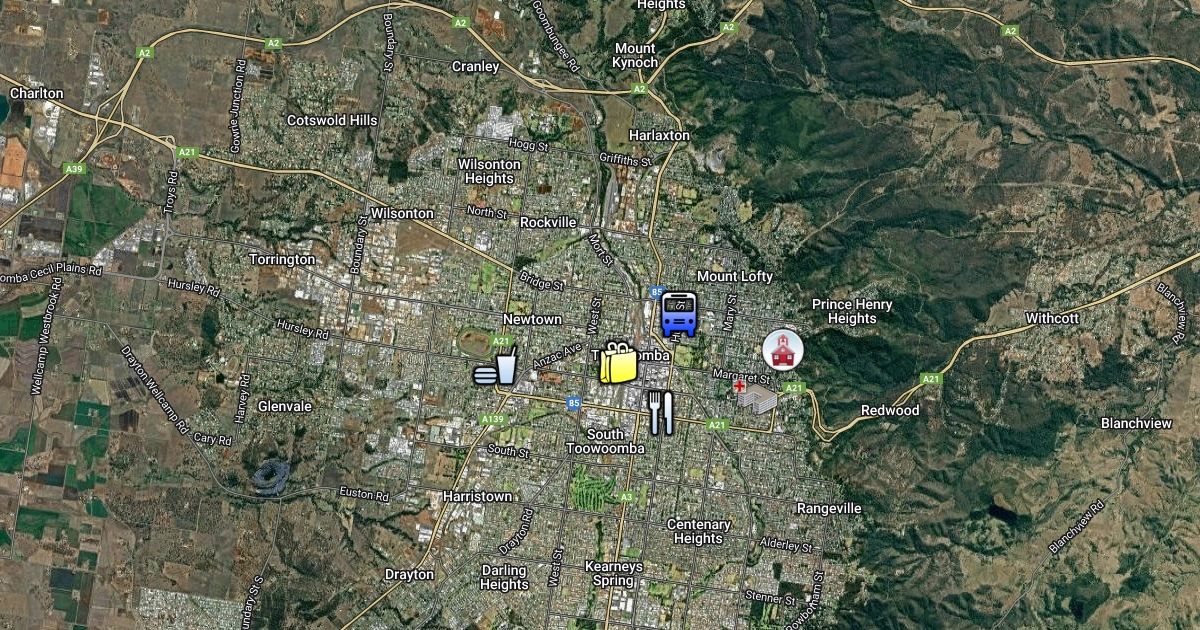Viewport: 1200px width, 630px height.
Task: Tap the burger and drink marker
Action: point(496,366)
